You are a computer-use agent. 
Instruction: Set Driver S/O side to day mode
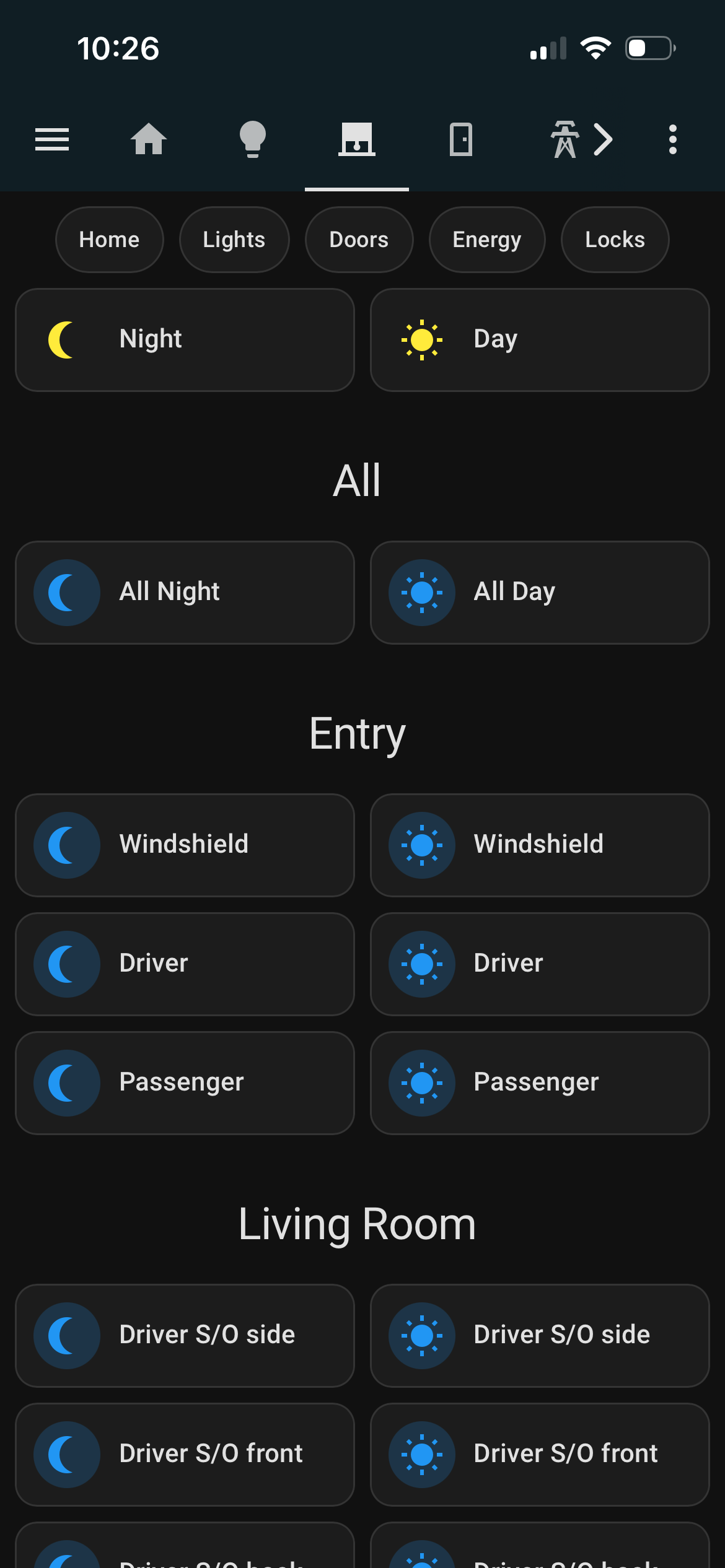click(540, 1336)
